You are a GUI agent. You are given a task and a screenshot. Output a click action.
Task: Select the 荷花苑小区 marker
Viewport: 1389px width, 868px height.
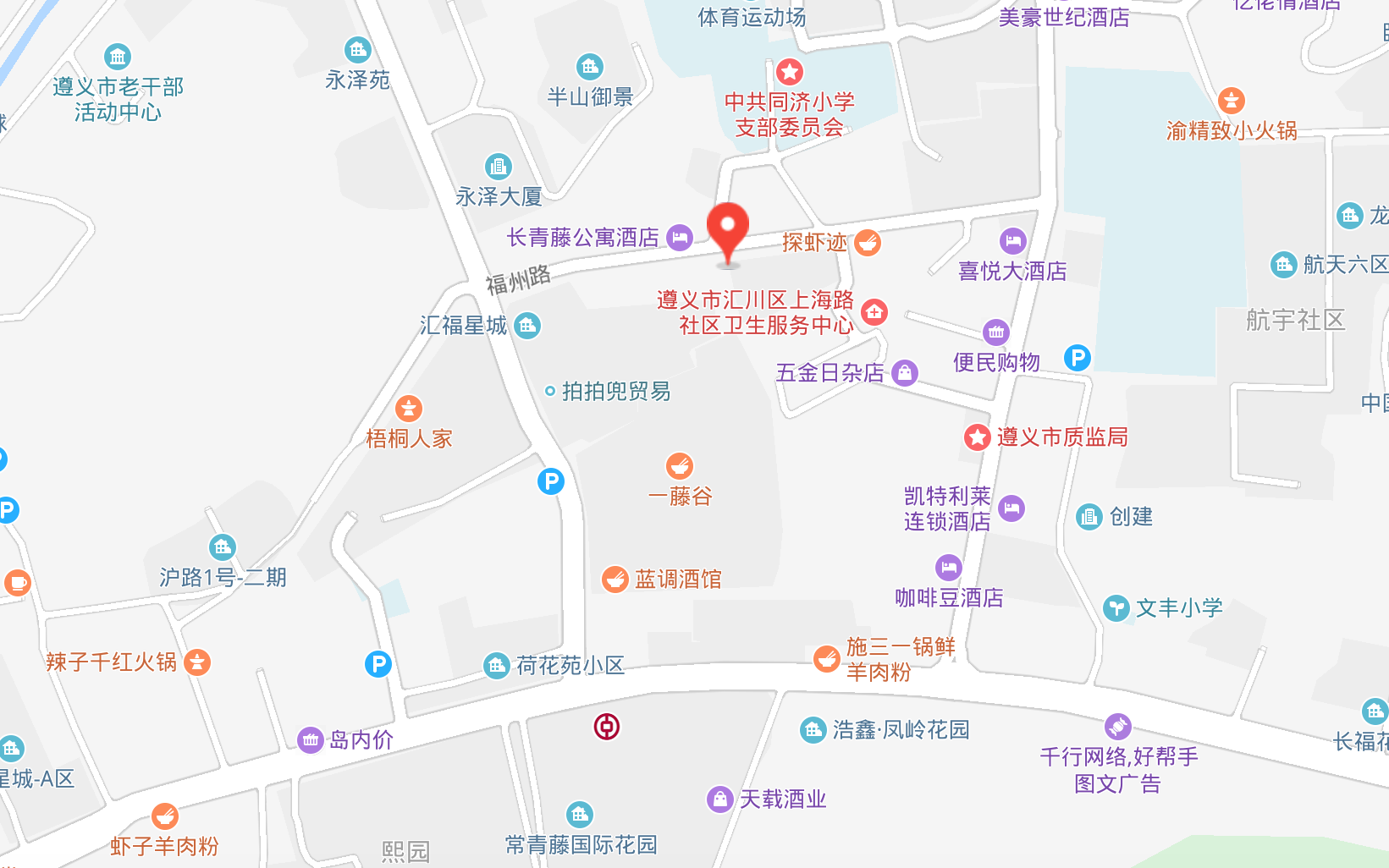[x=496, y=666]
